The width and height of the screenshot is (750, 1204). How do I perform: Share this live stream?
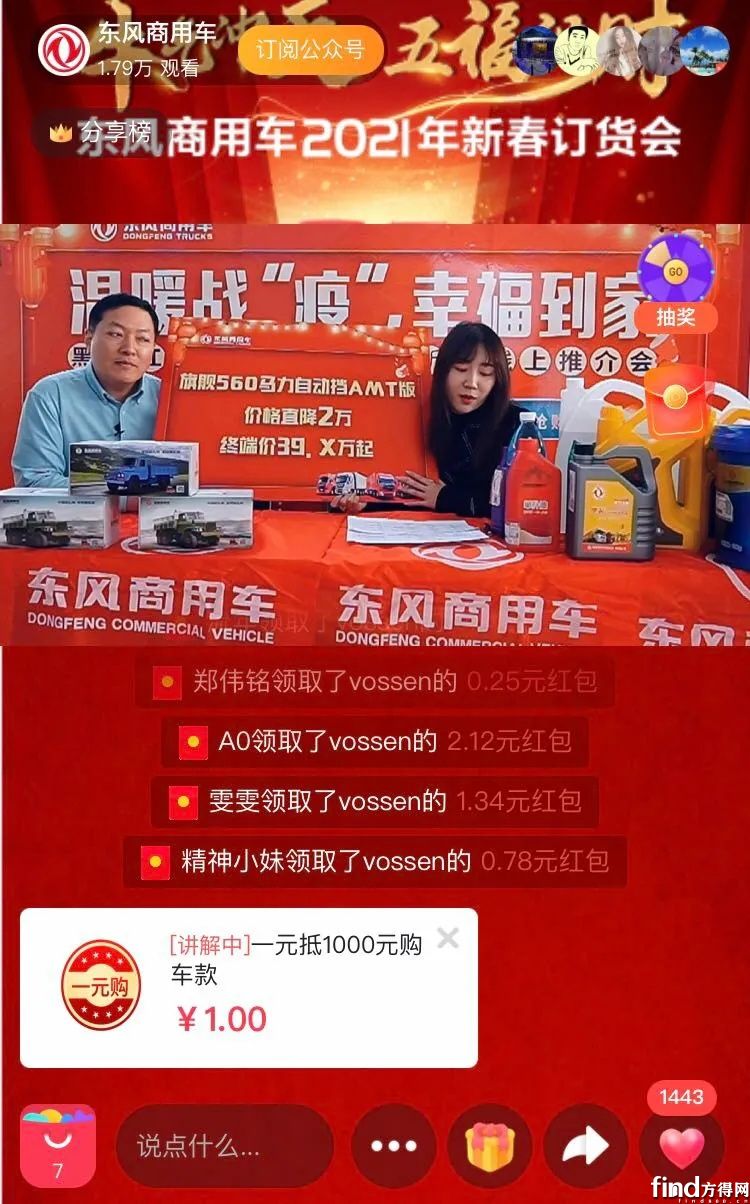[585, 1146]
